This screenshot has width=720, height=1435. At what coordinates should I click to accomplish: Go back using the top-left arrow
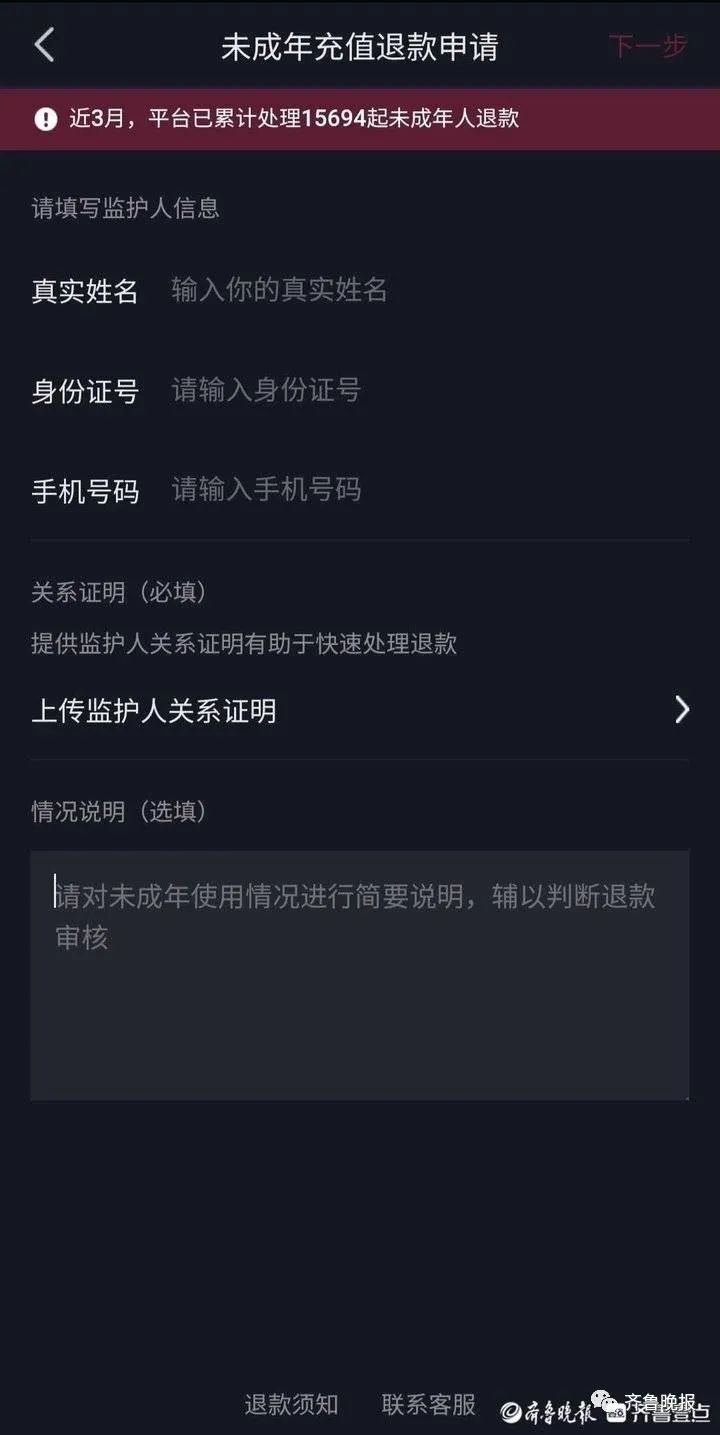44,46
